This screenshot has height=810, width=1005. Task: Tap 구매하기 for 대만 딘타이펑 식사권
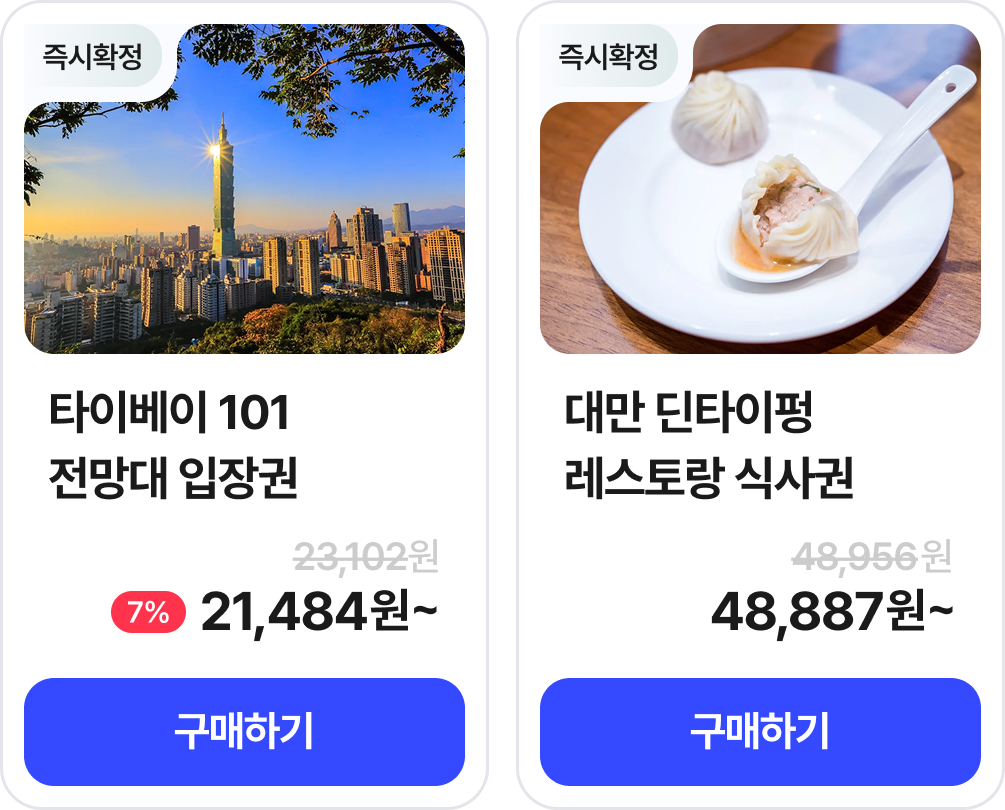tap(760, 732)
